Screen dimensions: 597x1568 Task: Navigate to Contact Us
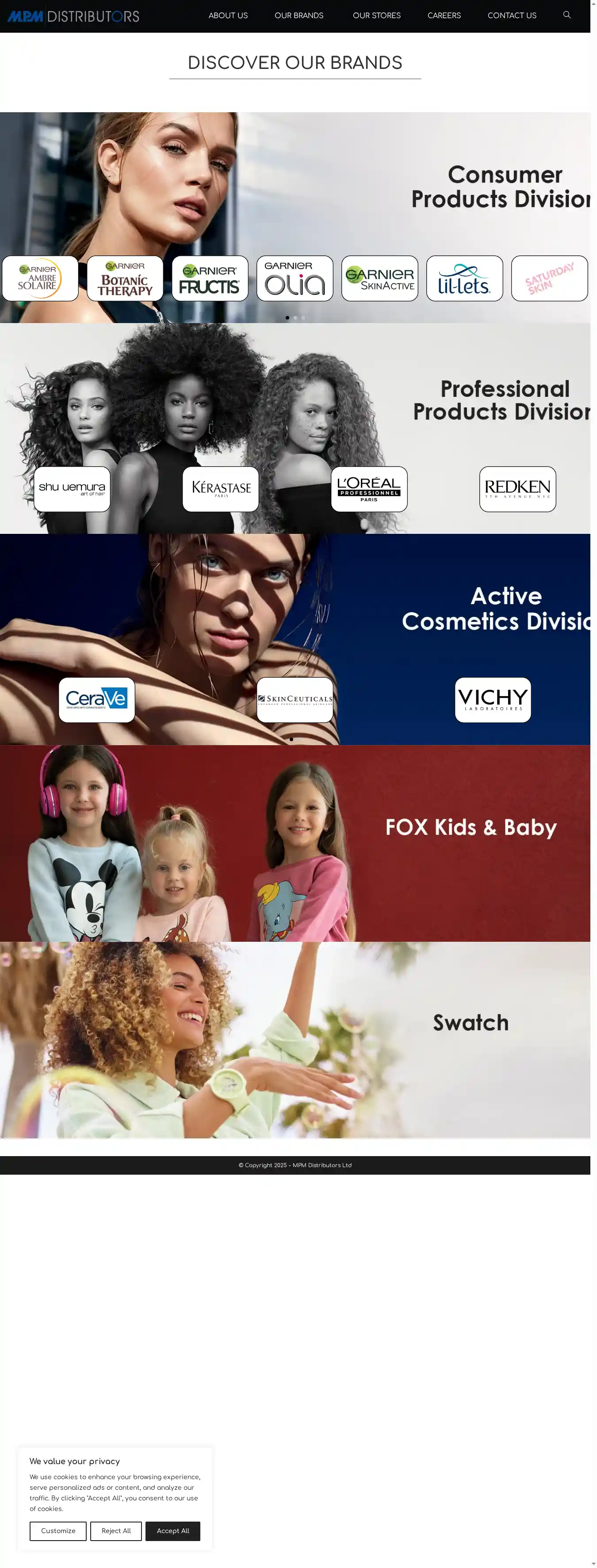pyautogui.click(x=512, y=16)
